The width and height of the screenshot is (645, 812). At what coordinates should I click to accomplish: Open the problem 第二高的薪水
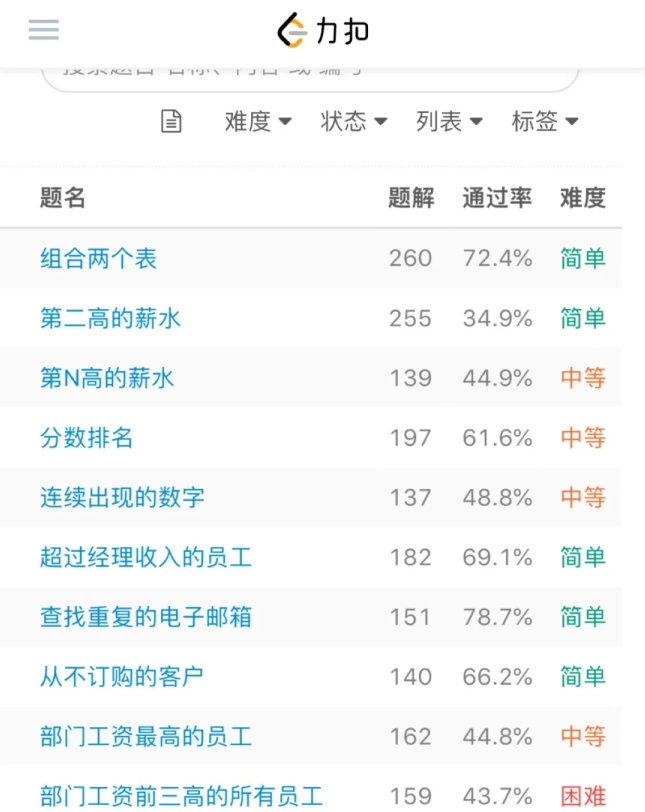pos(111,319)
